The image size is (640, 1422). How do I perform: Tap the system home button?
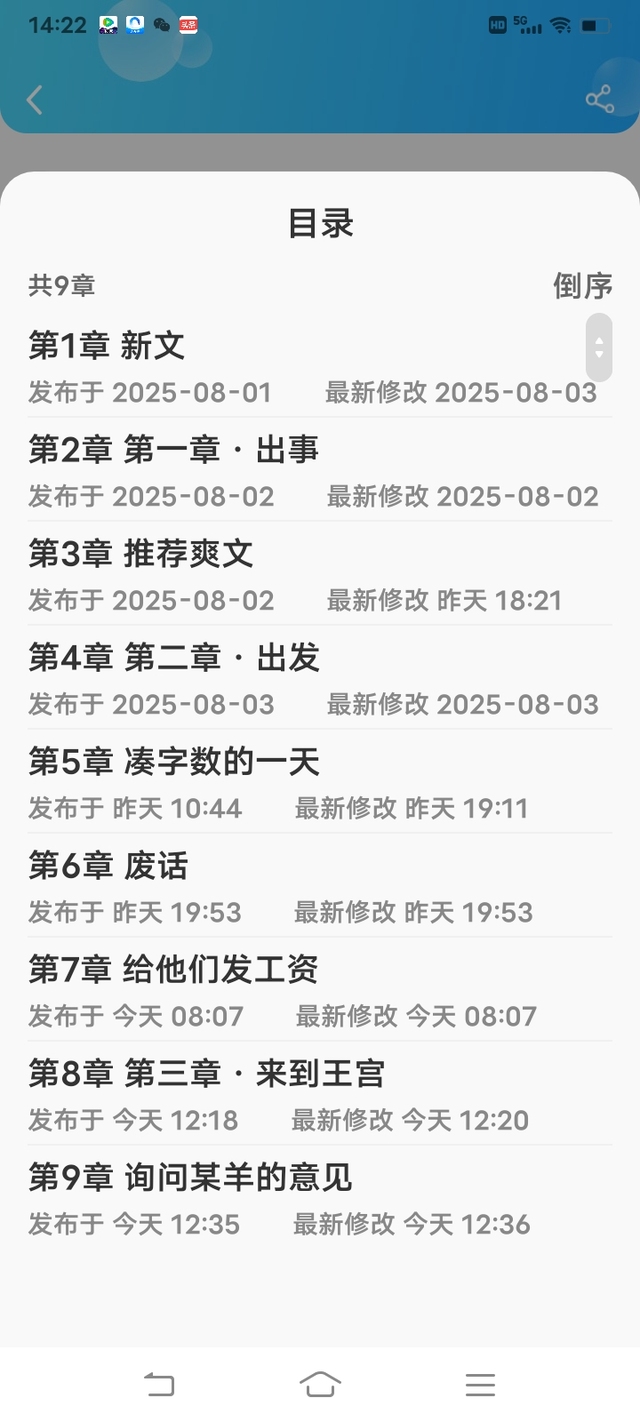(320, 1384)
